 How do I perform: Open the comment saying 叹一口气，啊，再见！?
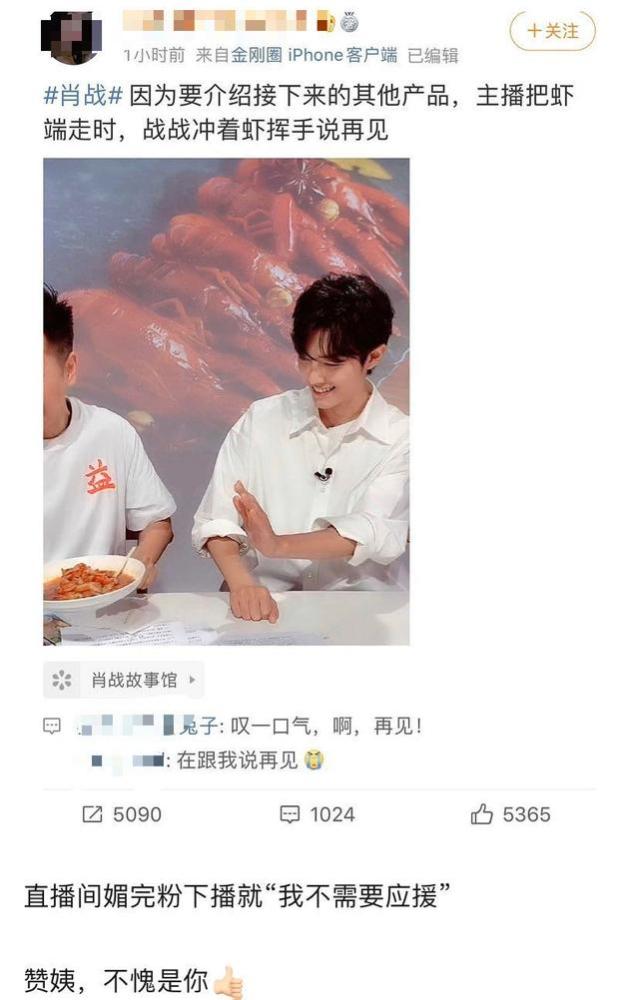(300, 727)
